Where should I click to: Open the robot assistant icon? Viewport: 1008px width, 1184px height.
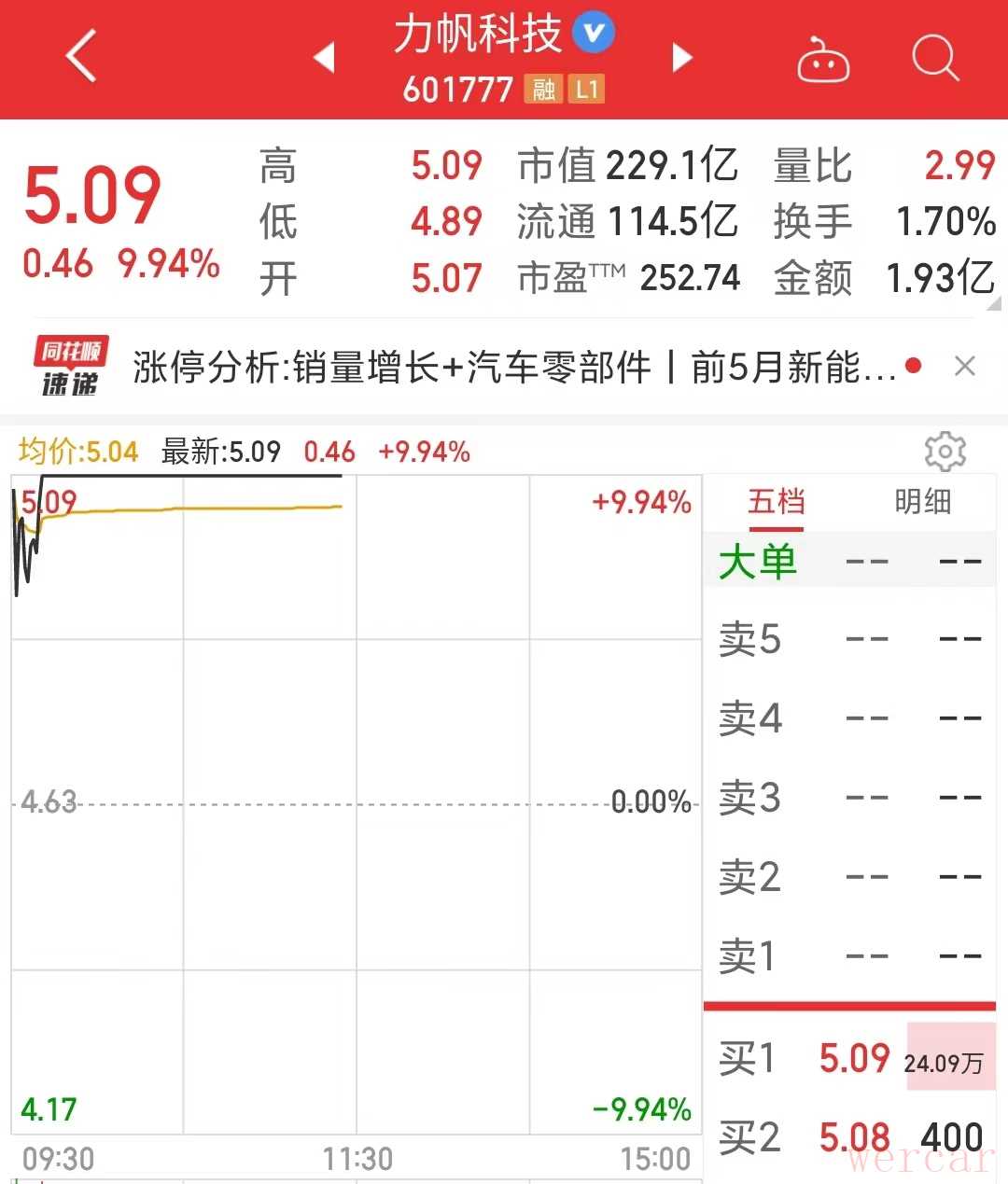822,60
